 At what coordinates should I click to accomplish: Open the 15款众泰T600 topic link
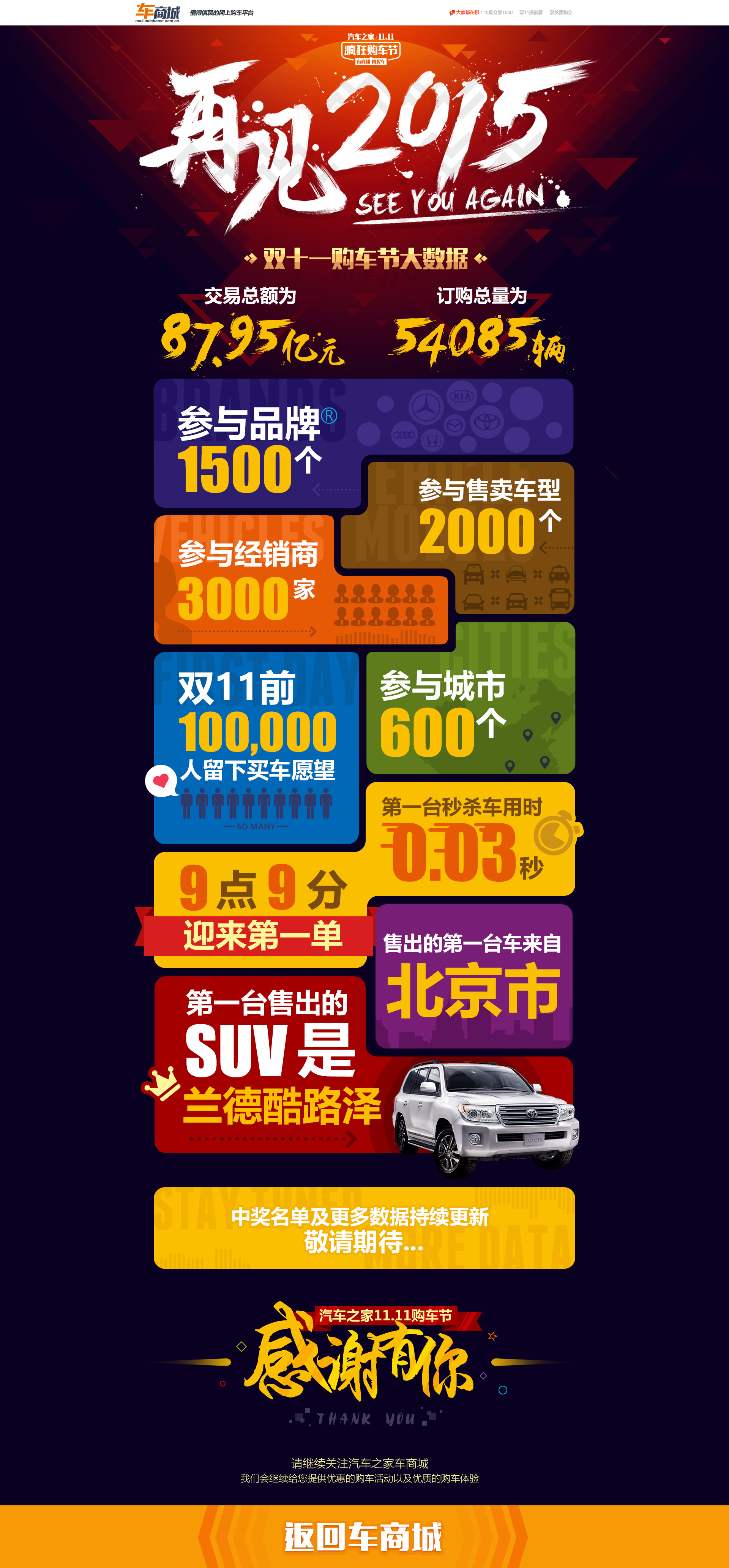pos(498,12)
